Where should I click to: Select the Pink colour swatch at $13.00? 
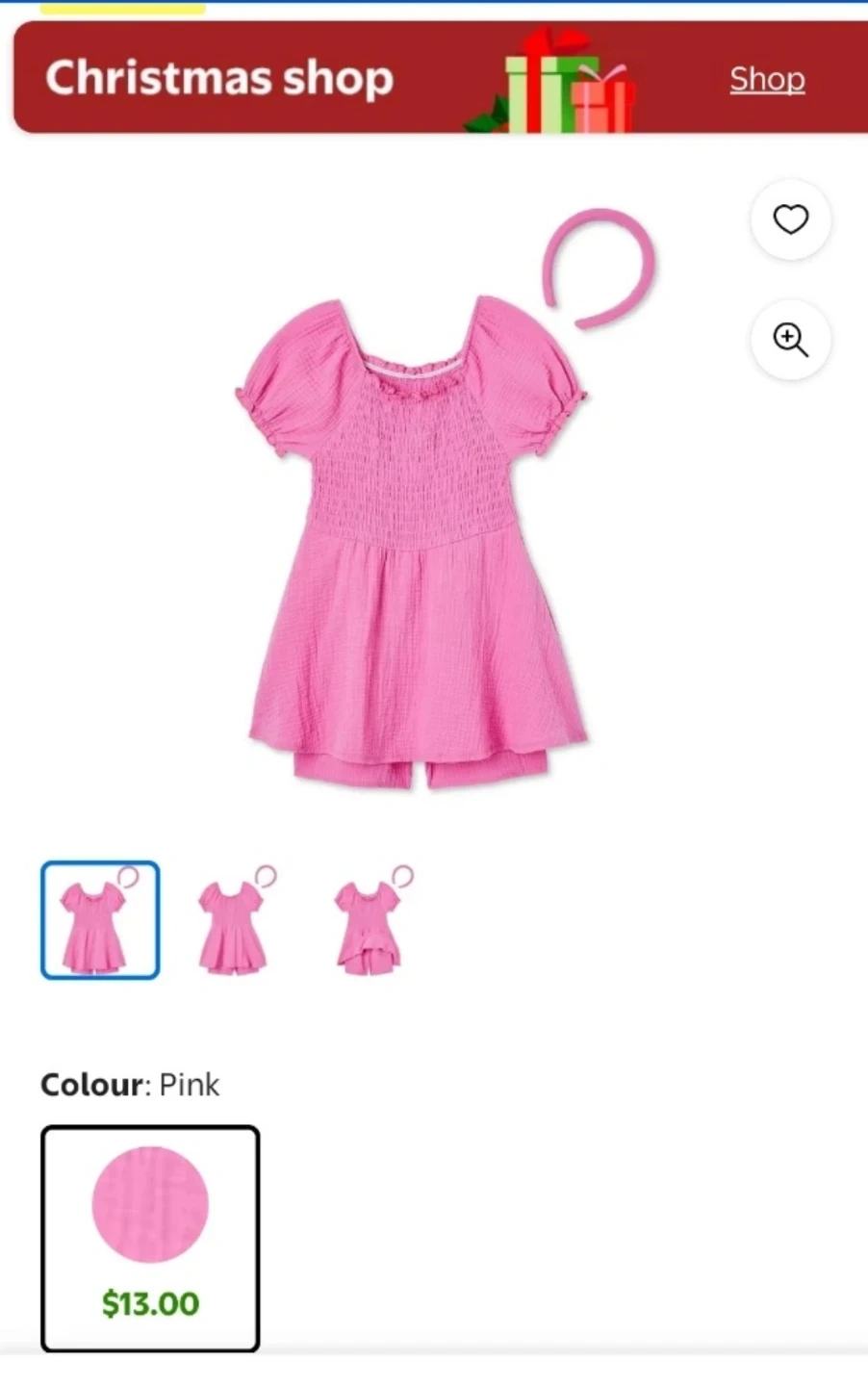150,1239
